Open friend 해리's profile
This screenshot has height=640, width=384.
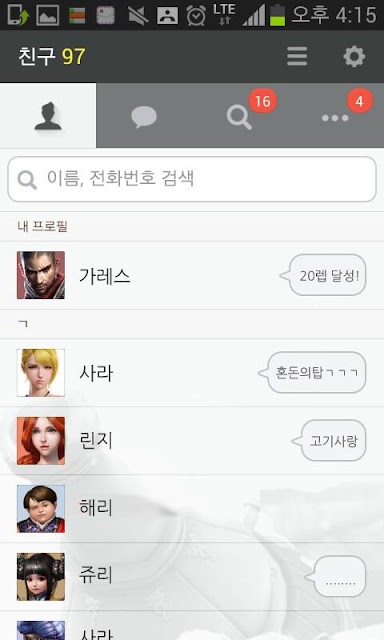coord(192,509)
